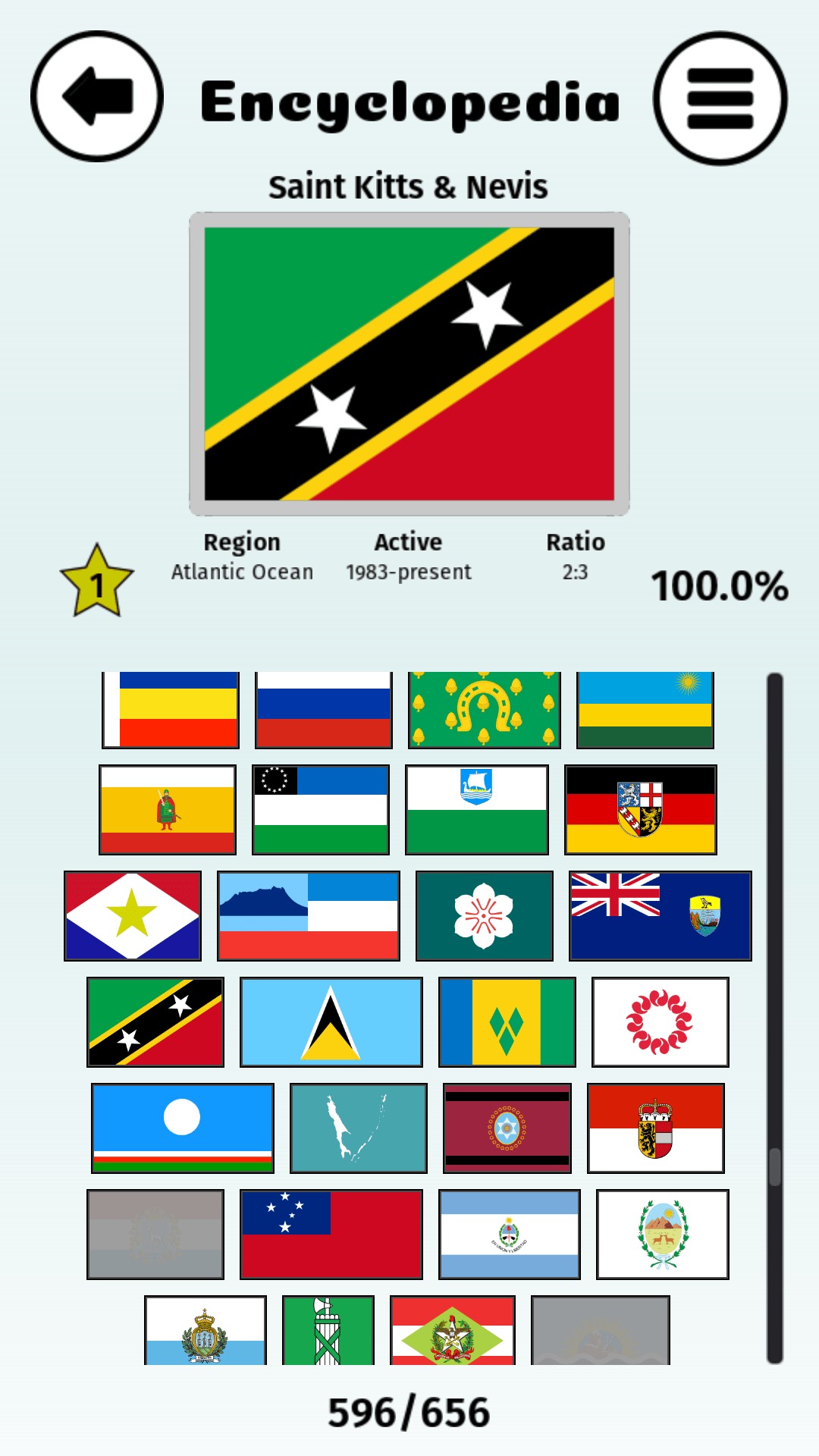Select the Saint Lucia flag thumbnail
Viewport: 819px width, 1456px height.
click(331, 1021)
